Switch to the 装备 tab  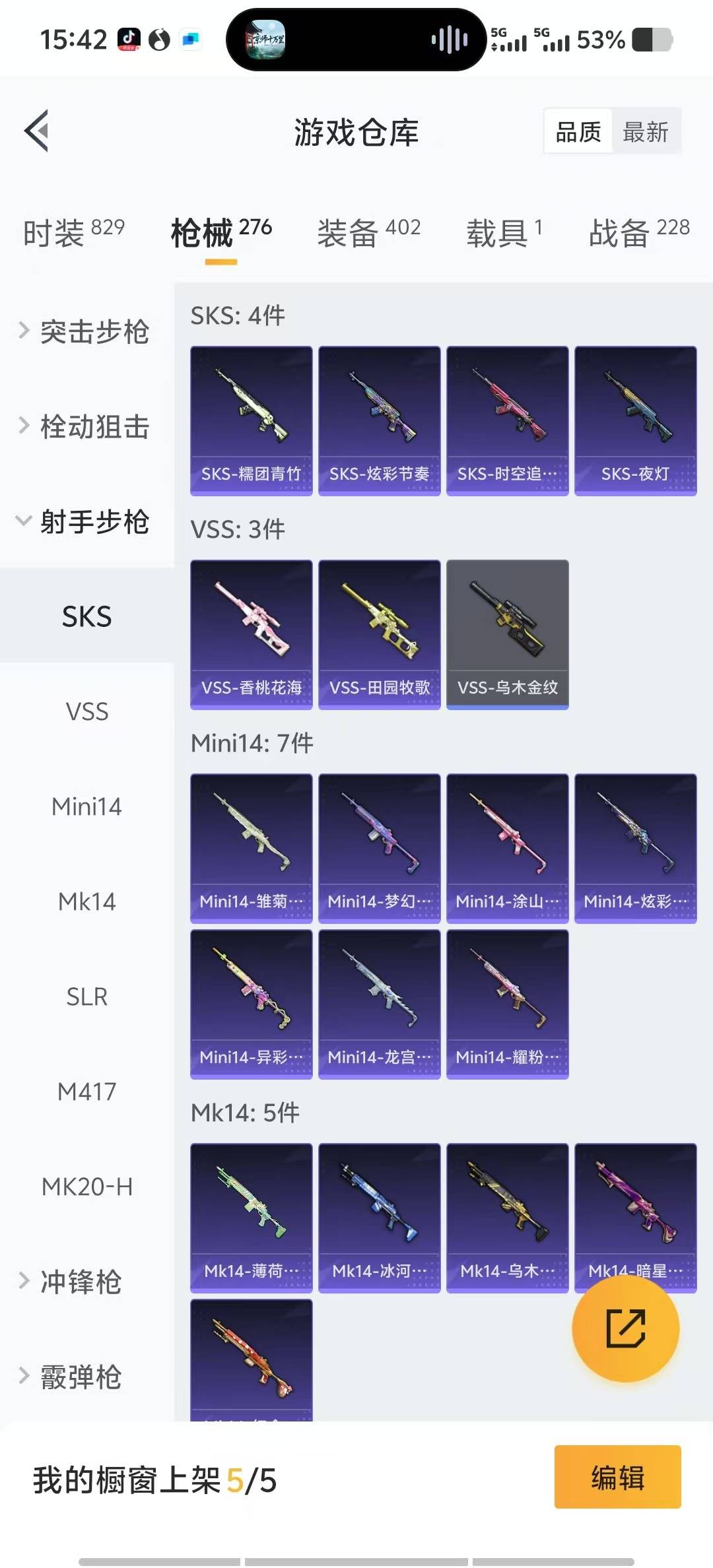point(368,232)
